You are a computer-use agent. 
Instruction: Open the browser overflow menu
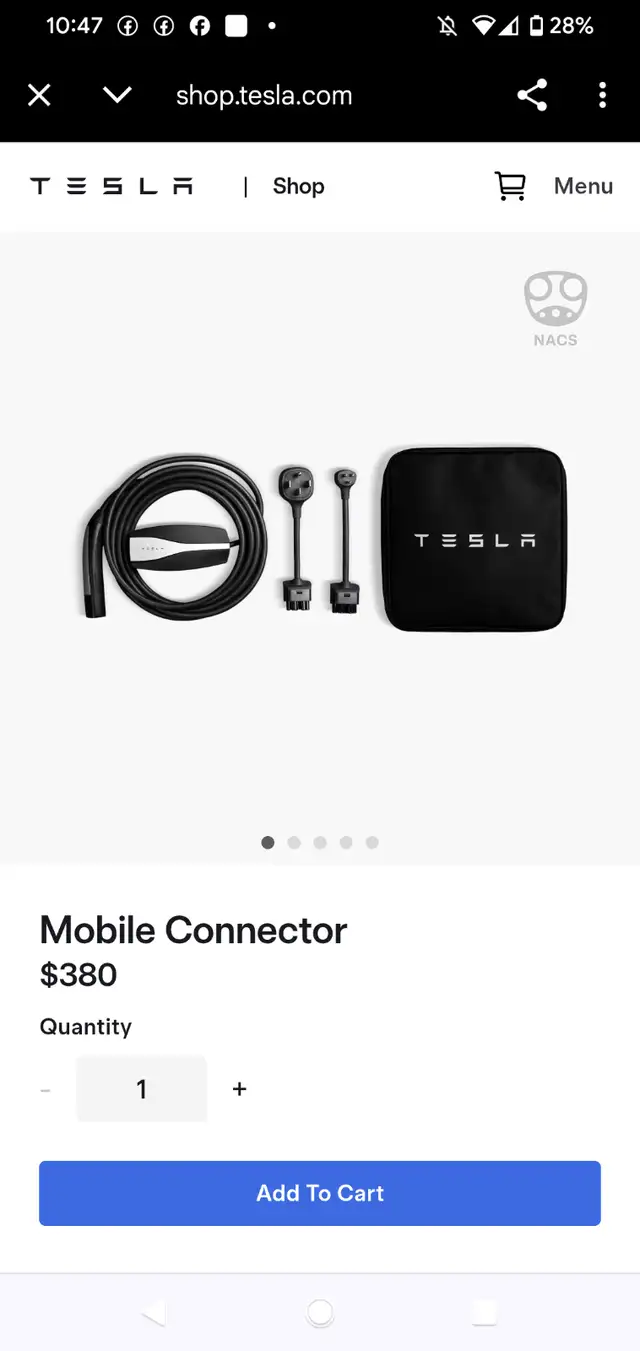click(602, 96)
